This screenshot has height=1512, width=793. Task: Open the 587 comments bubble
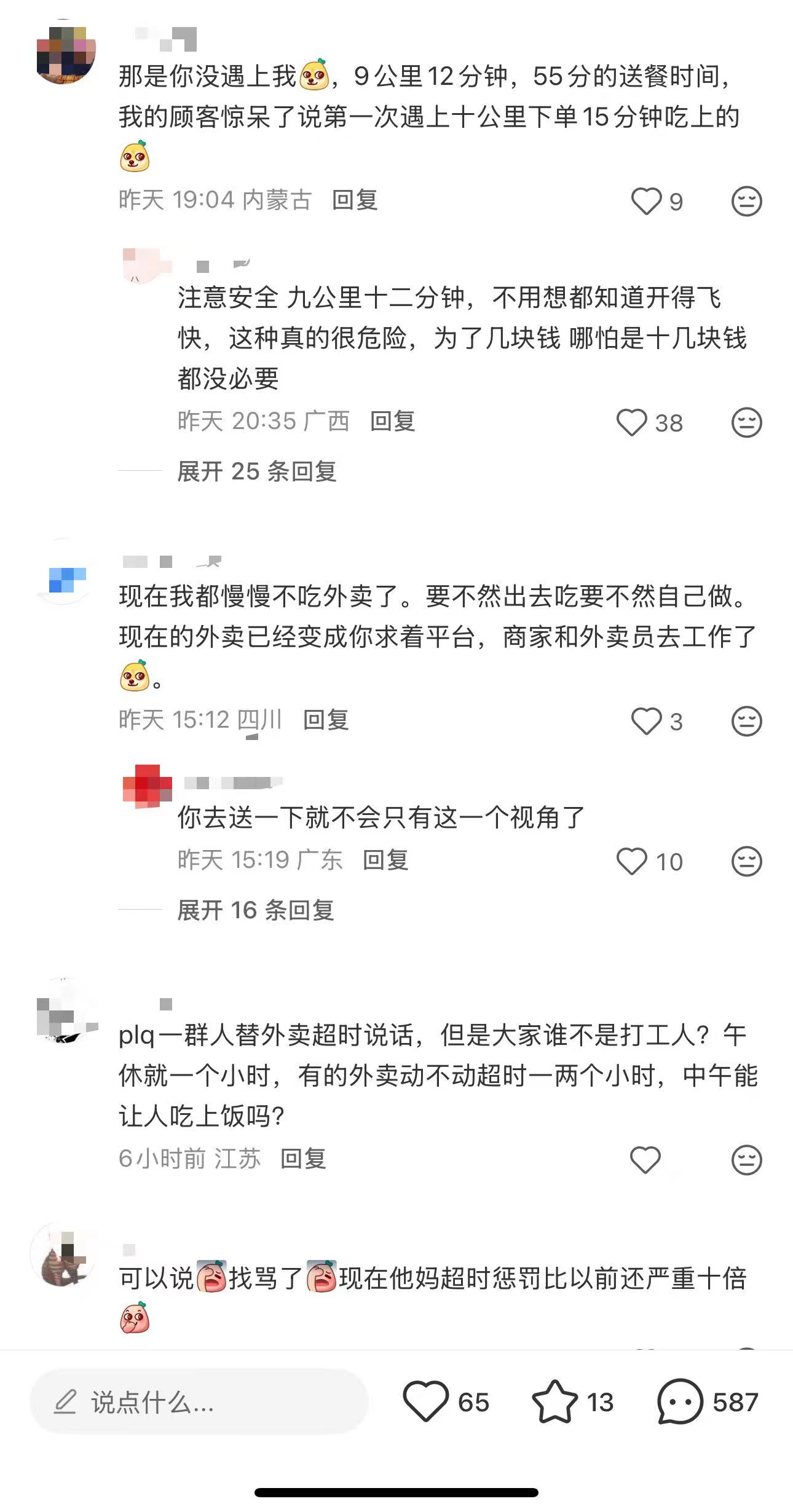(x=680, y=1401)
